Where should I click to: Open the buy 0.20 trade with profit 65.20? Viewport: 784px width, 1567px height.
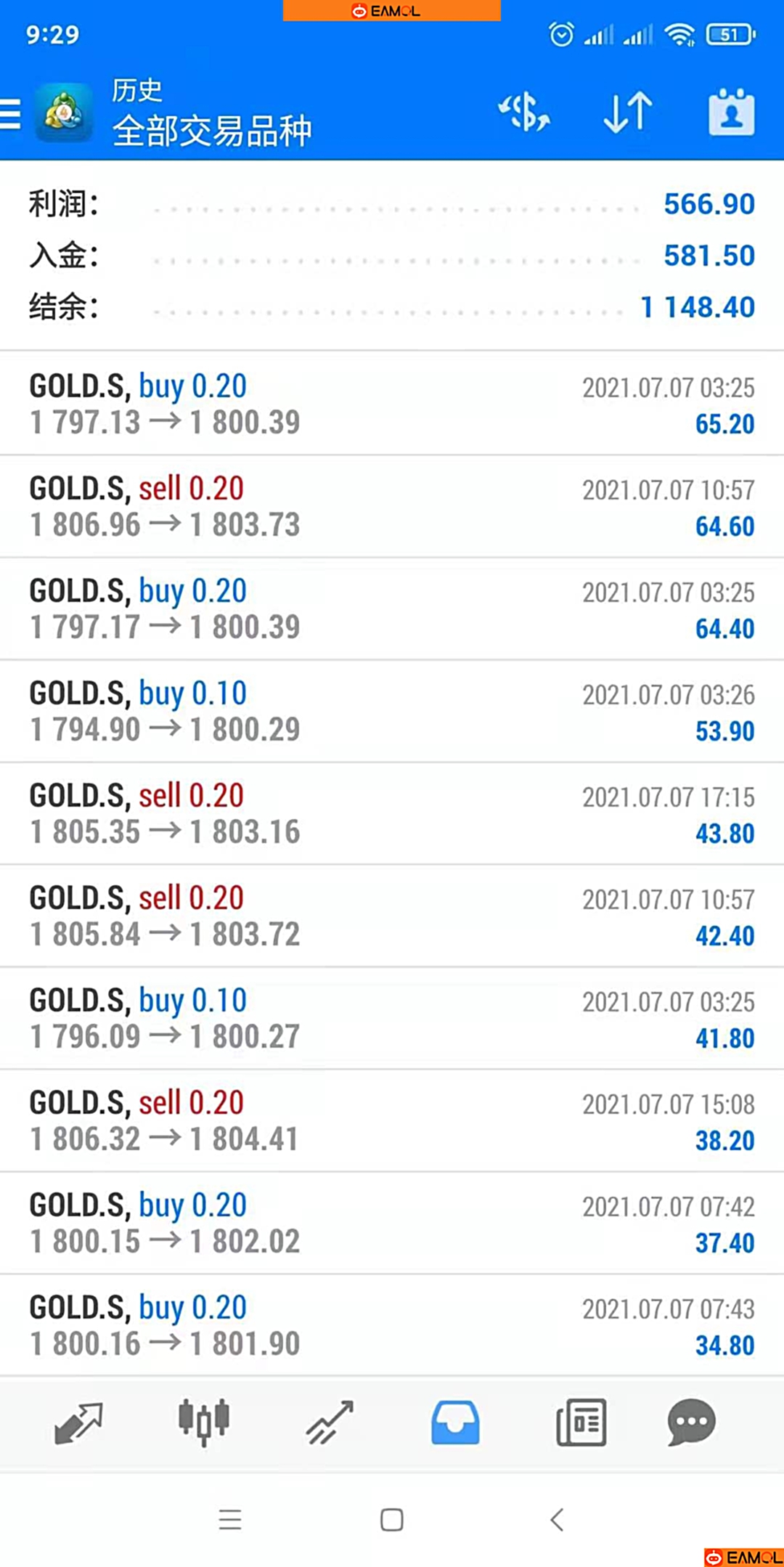click(392, 404)
